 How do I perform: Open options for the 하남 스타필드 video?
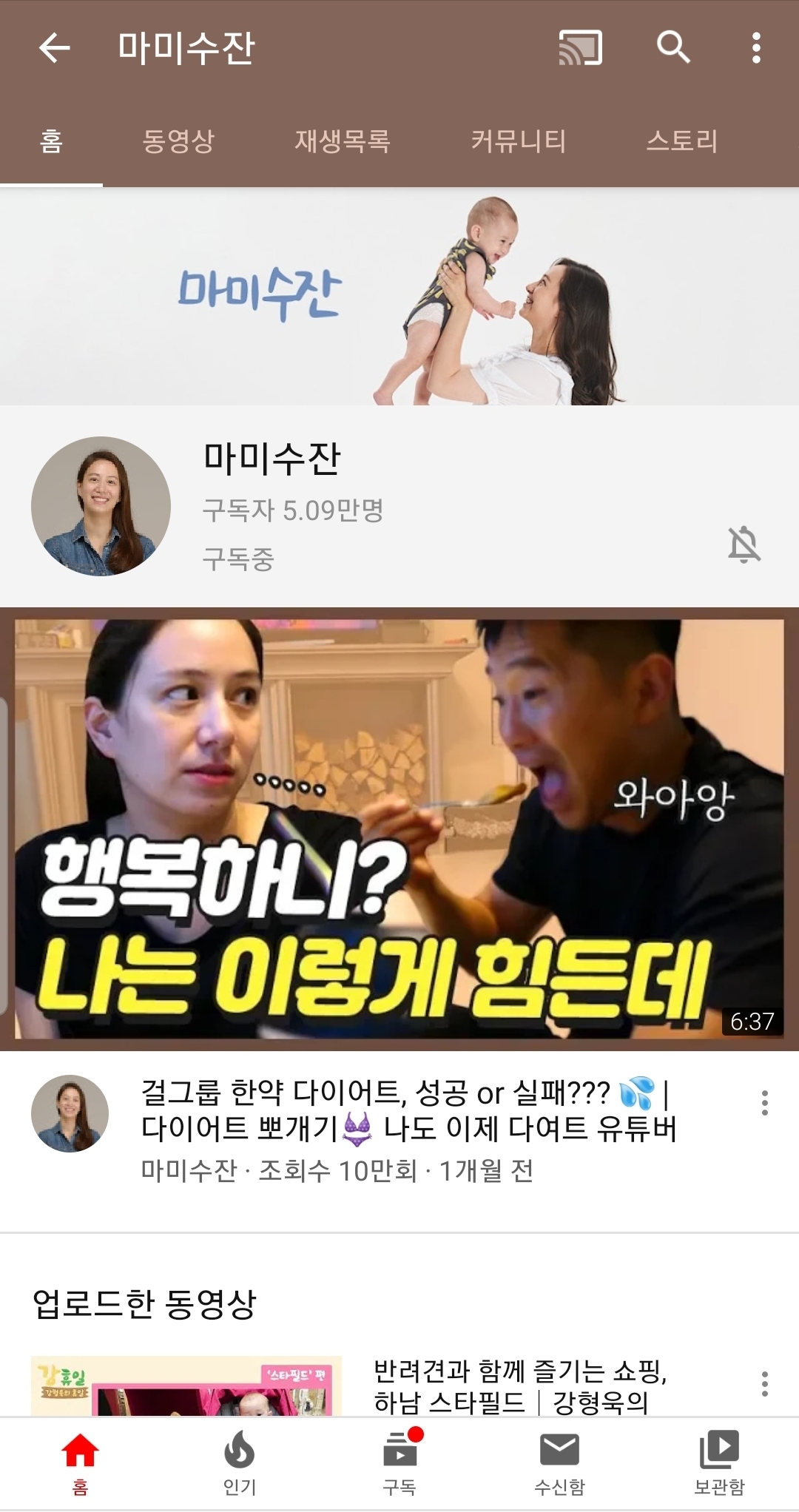(764, 1383)
